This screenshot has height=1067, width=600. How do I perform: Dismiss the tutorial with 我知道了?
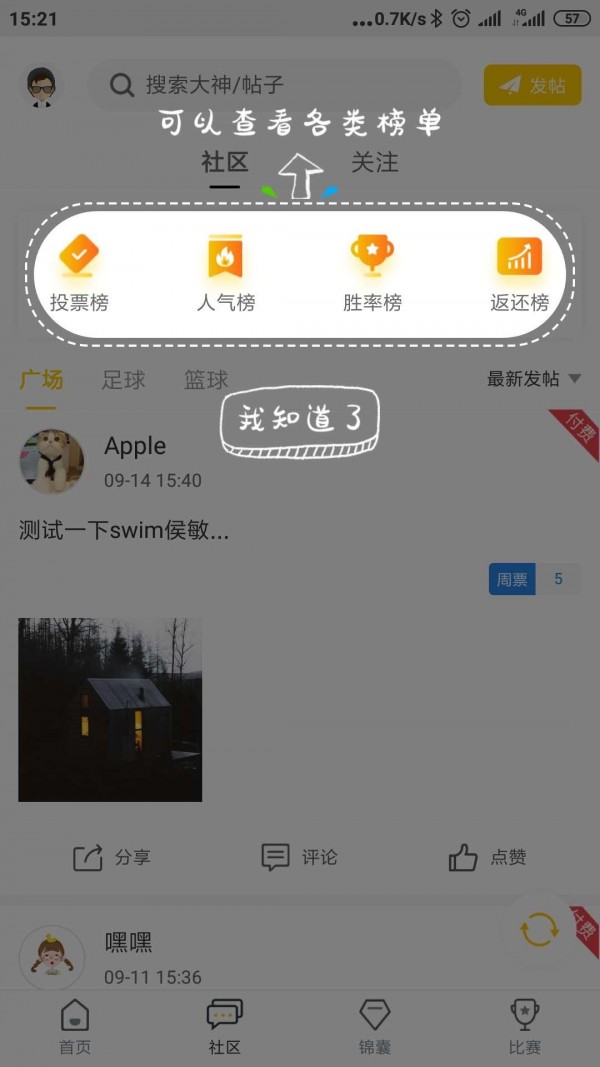300,423
